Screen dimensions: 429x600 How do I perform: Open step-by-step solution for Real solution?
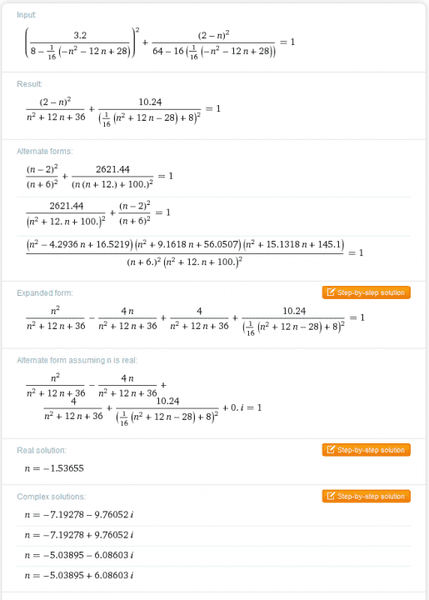(366, 450)
